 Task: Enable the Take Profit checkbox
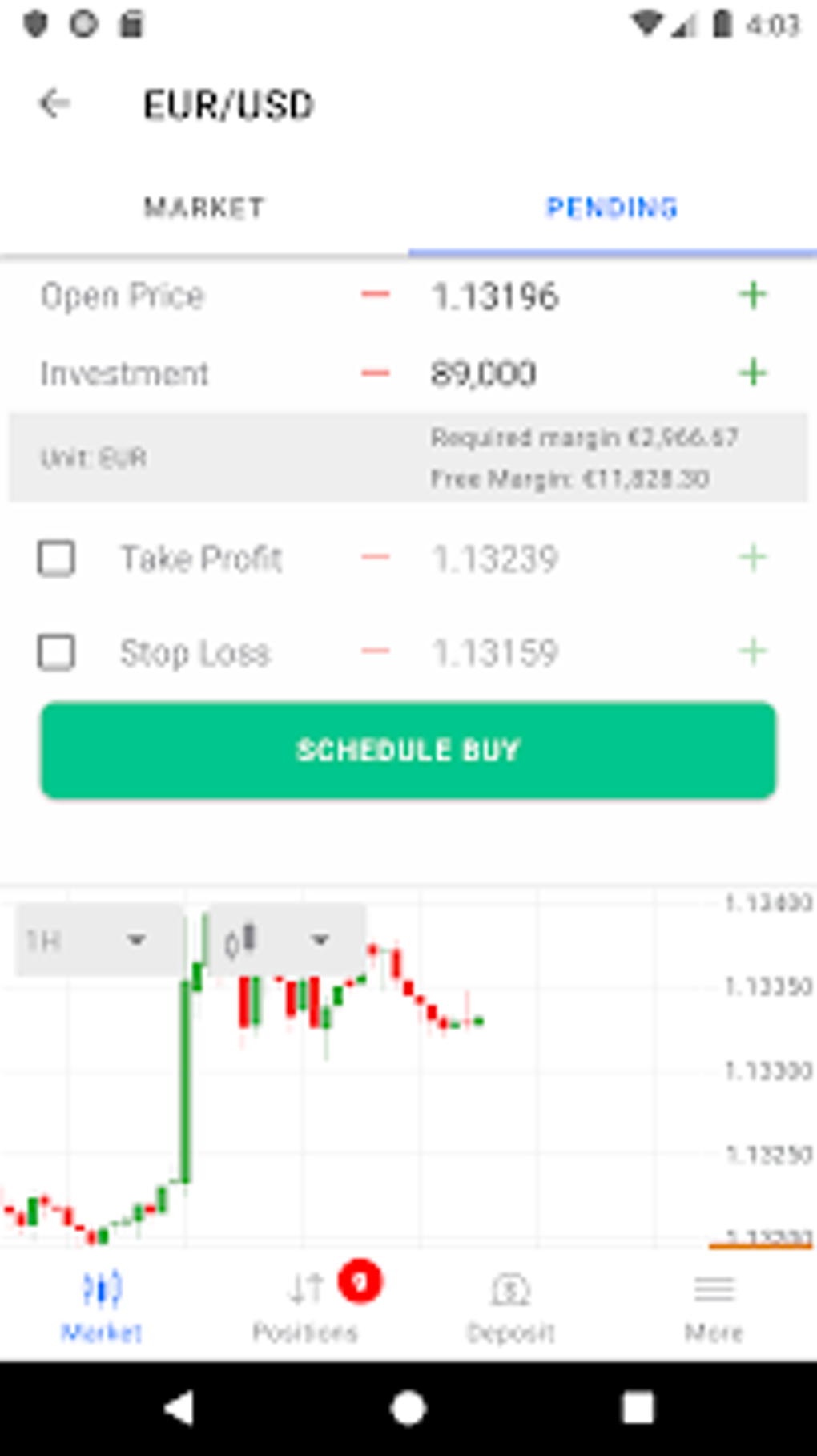(x=57, y=559)
